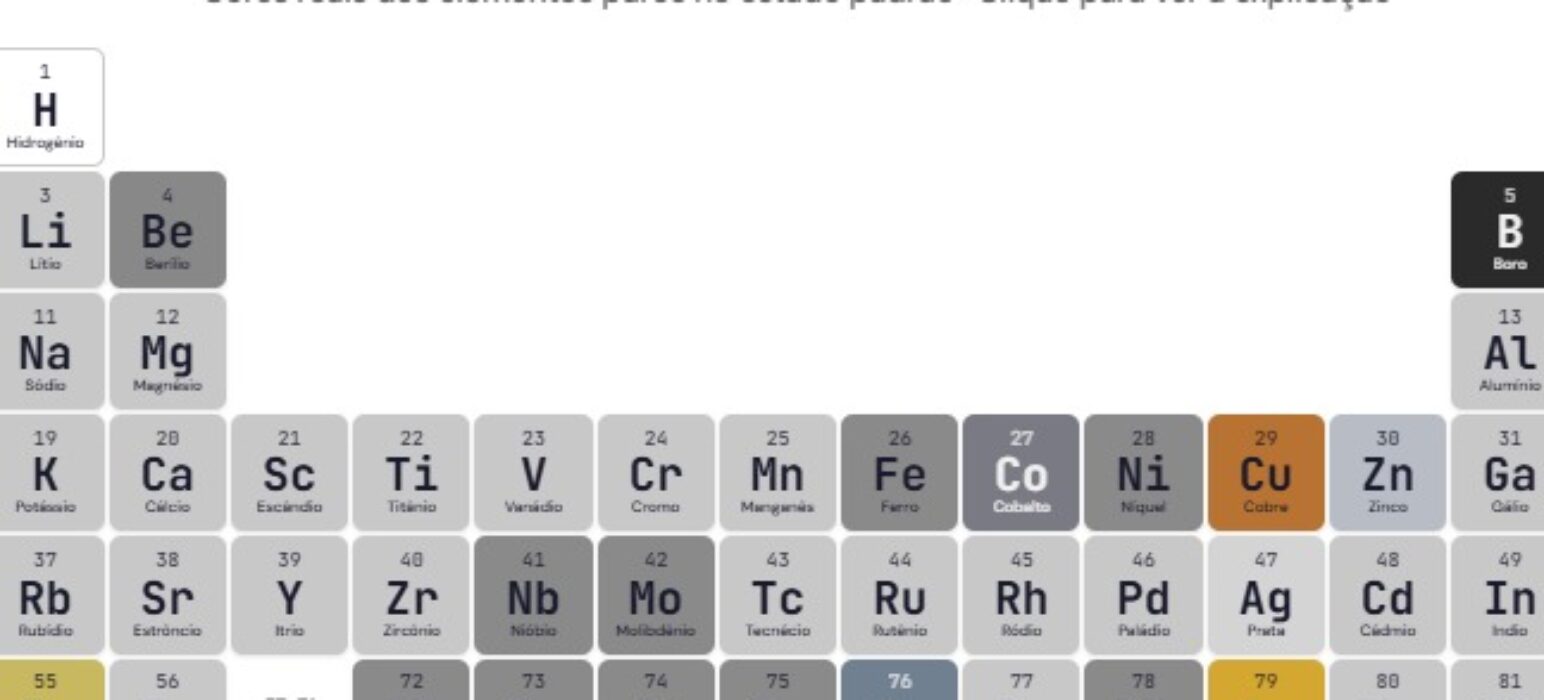Screen dimensions: 1544x700
Task: Tap the Zinco (Zn) element
Action: [x=1388, y=473]
